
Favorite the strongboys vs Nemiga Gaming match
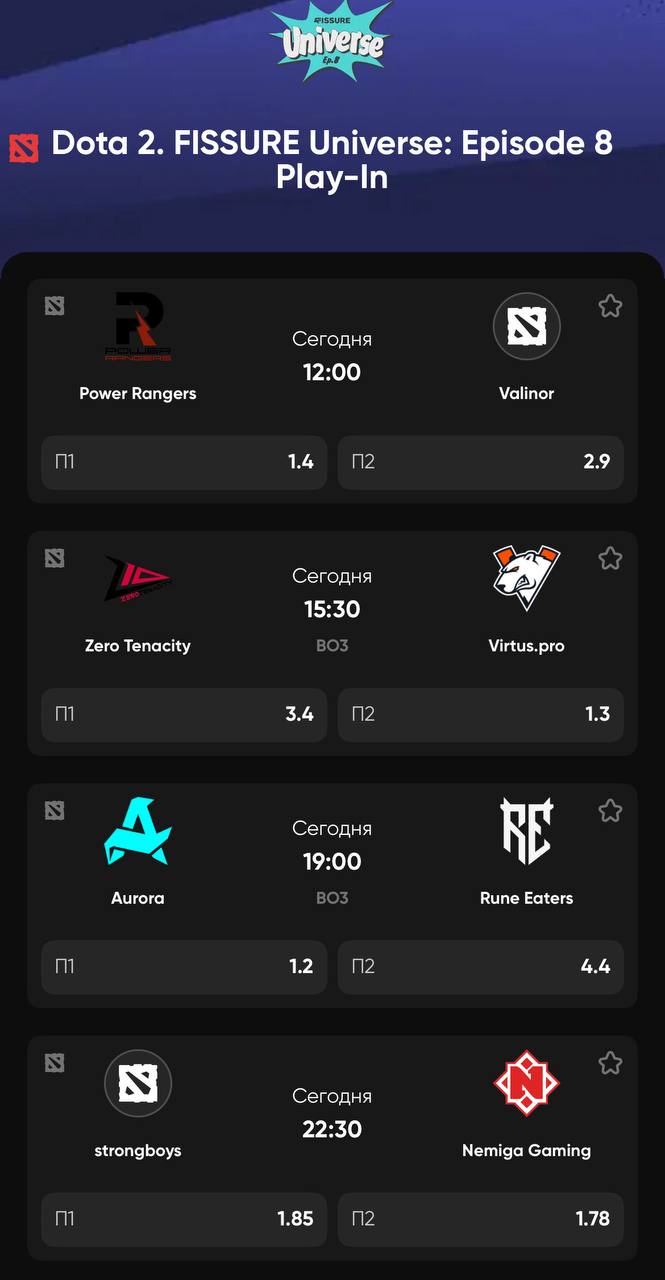(x=610, y=1062)
